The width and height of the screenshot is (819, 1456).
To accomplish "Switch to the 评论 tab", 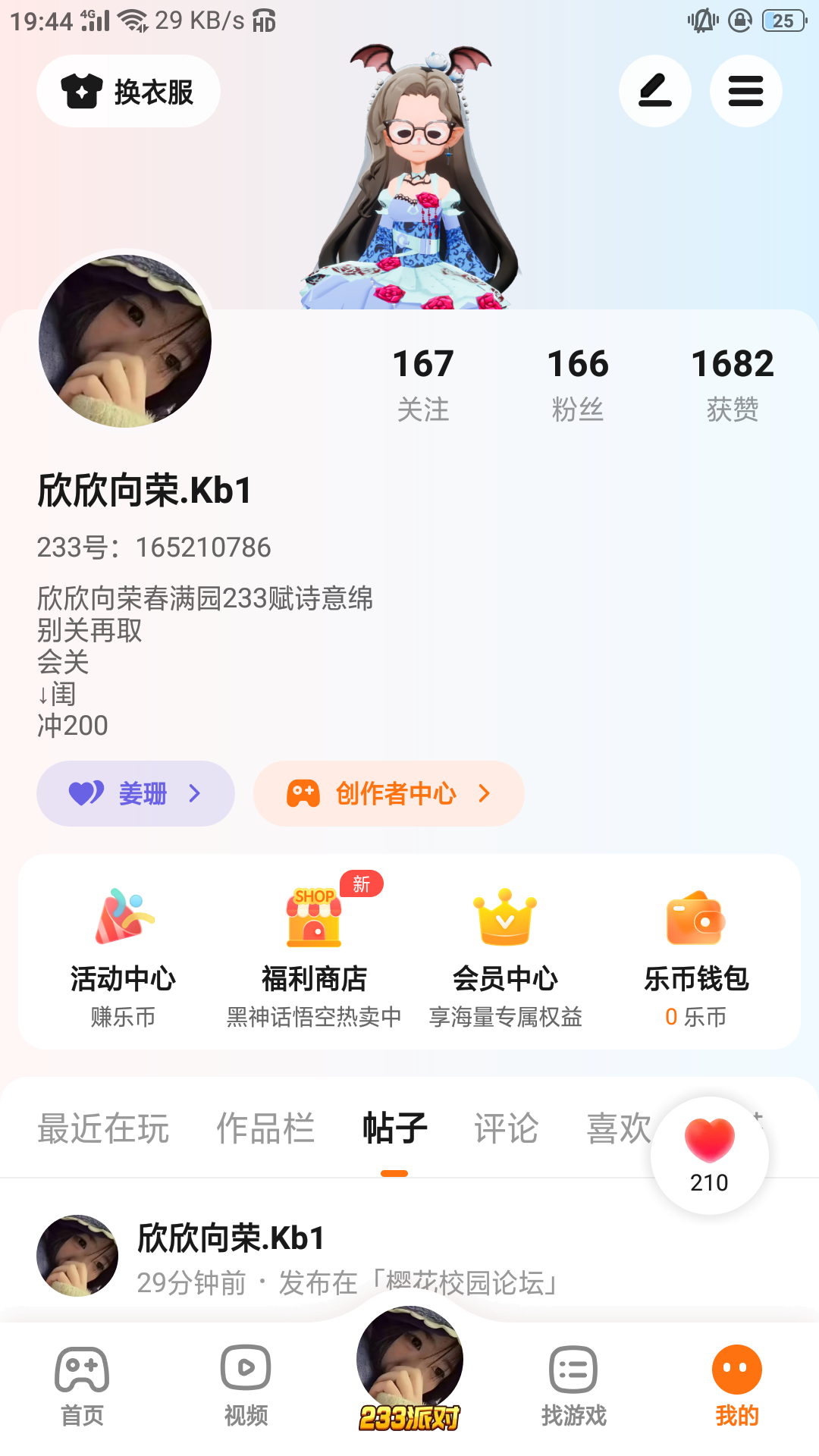I will click(x=507, y=1128).
